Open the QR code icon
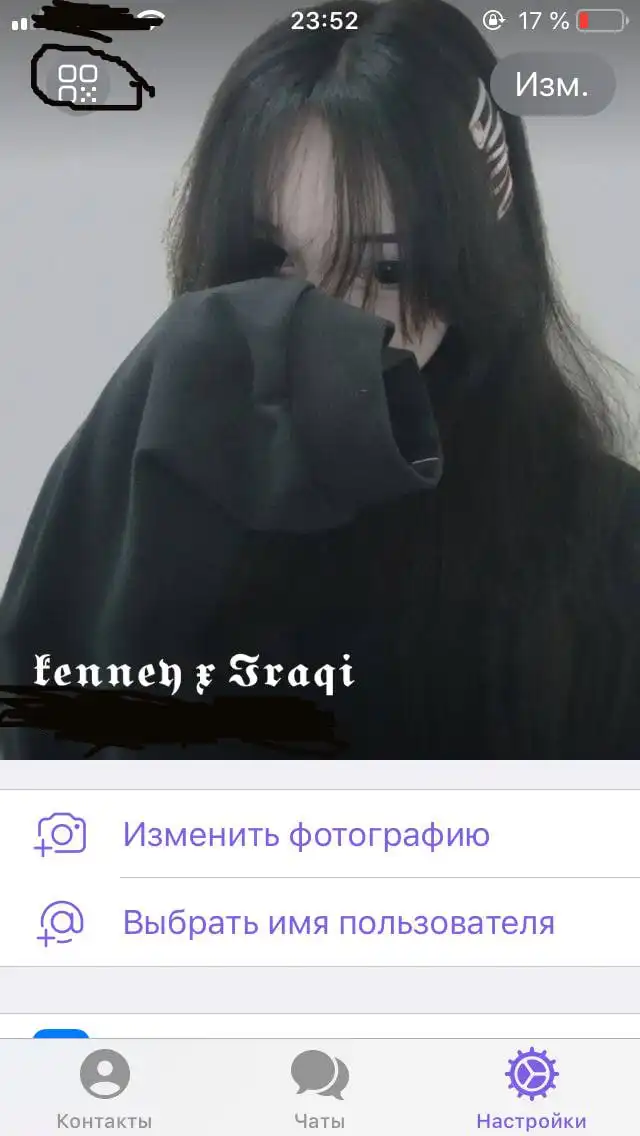The height and width of the screenshot is (1136, 640). (x=78, y=83)
